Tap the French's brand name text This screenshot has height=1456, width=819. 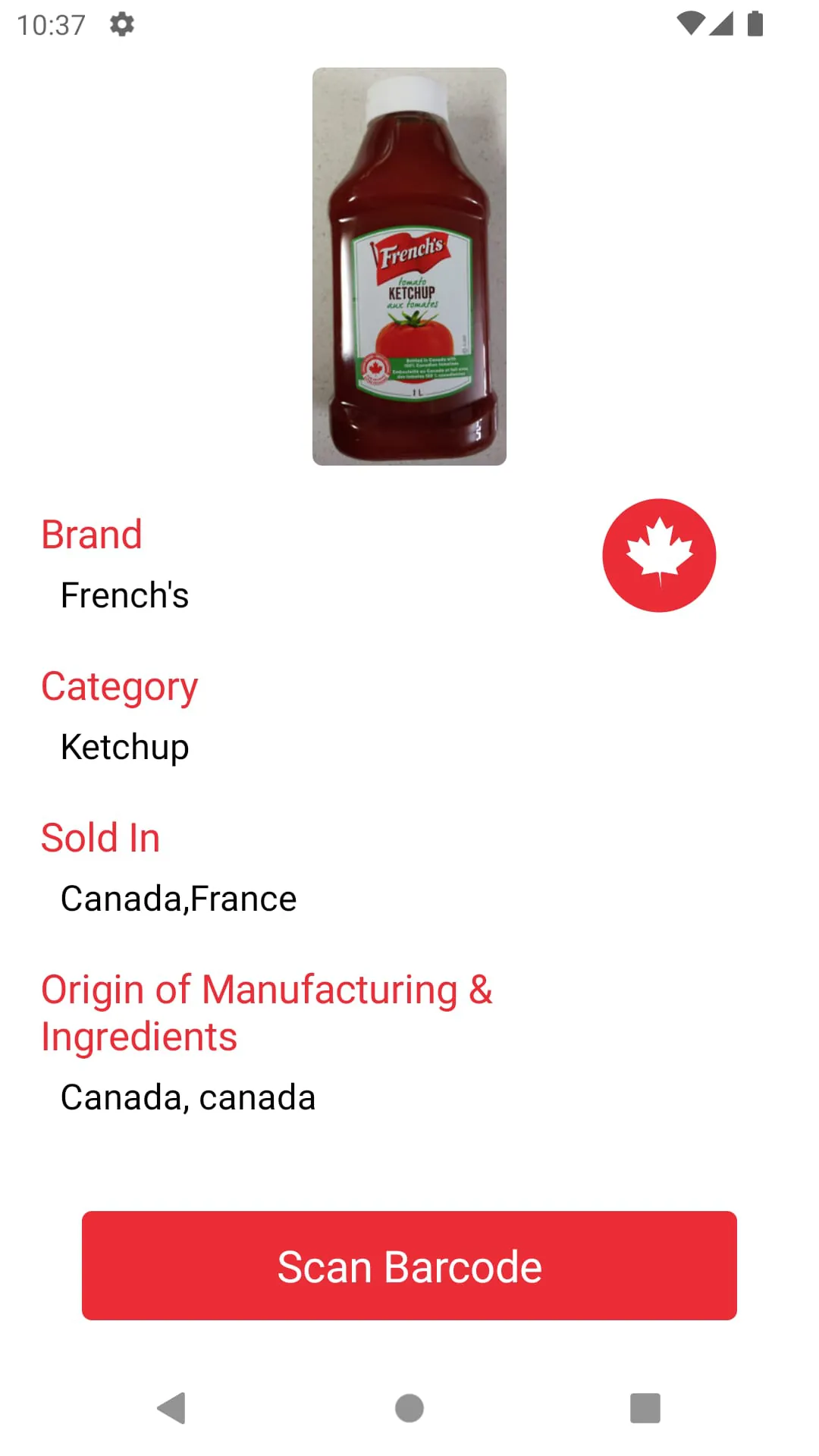[x=124, y=595]
